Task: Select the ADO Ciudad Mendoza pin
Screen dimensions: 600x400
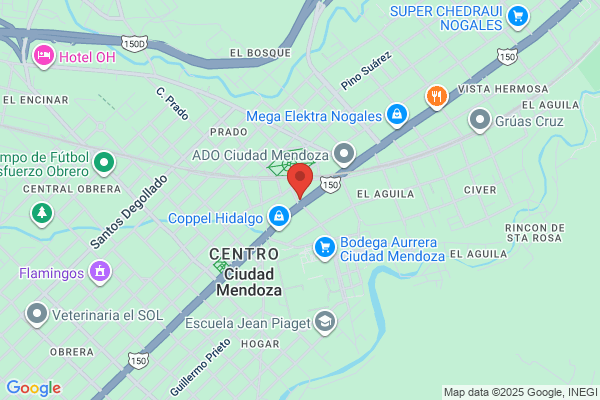Action: [x=344, y=154]
